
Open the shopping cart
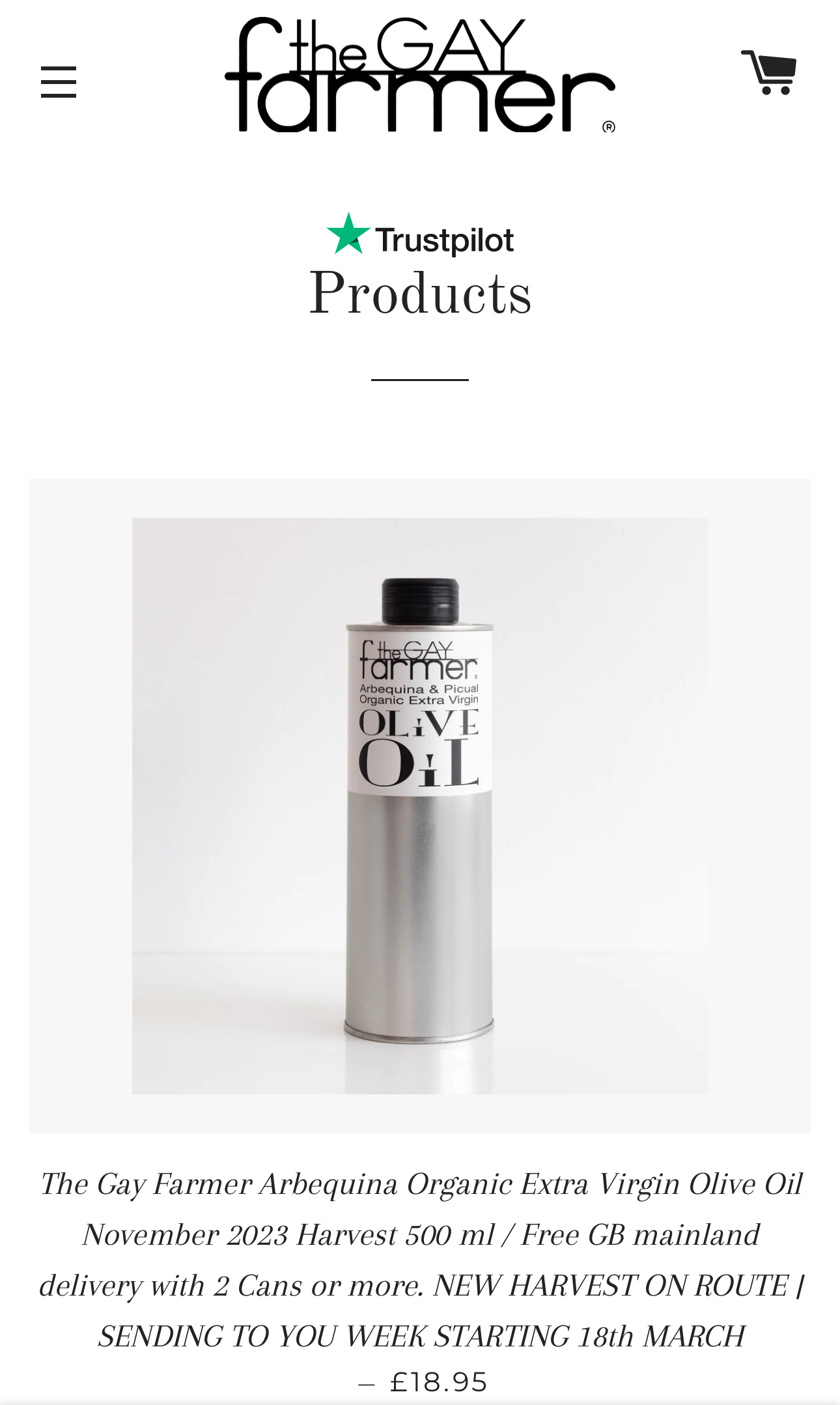(x=769, y=72)
